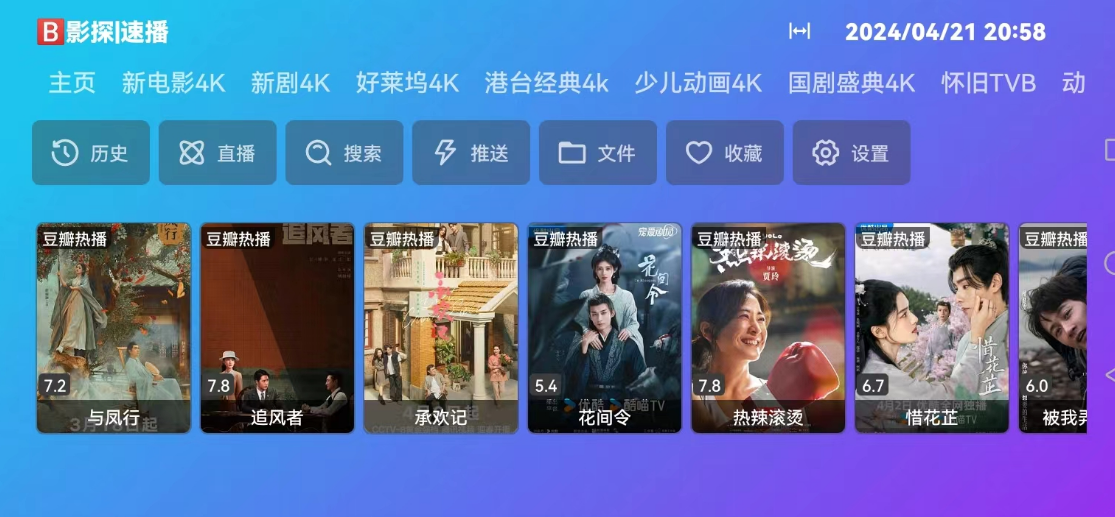Switch to the 新电影4K tab
Viewport: 1115px width, 517px height.
(x=173, y=83)
